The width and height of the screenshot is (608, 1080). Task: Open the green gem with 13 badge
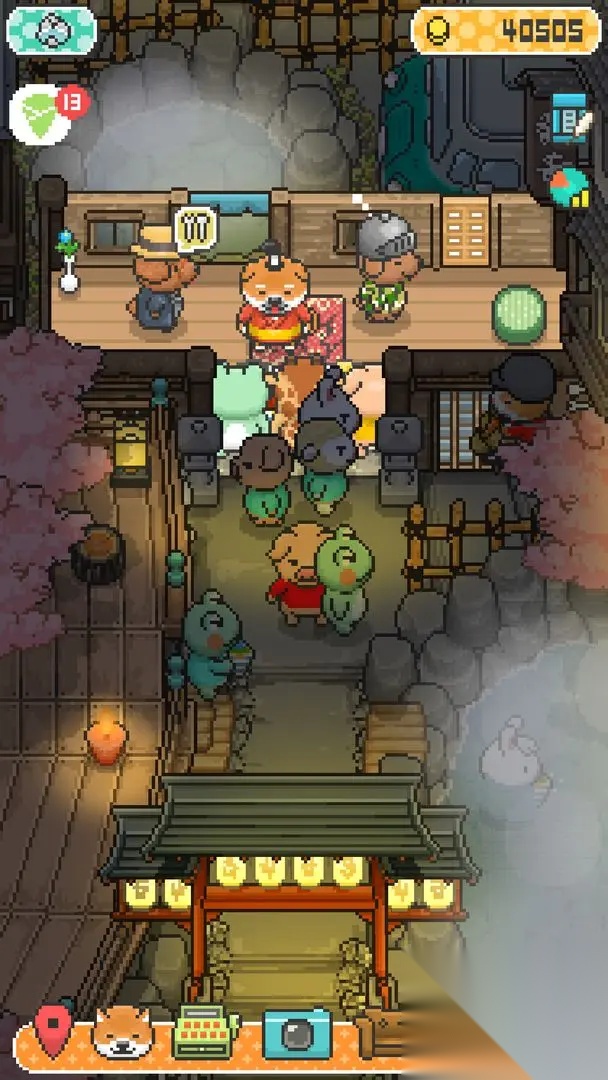pos(42,114)
